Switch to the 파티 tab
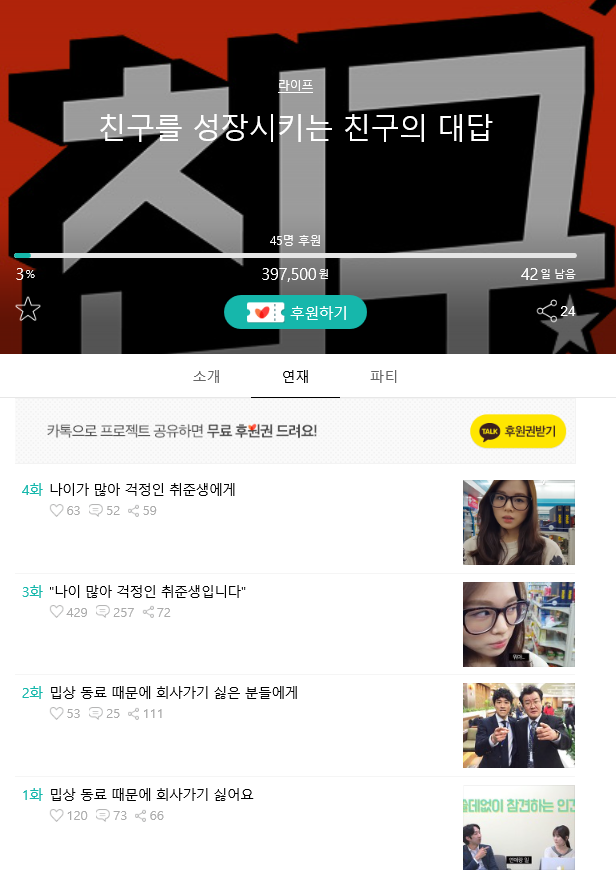The image size is (616, 871). pyautogui.click(x=384, y=377)
